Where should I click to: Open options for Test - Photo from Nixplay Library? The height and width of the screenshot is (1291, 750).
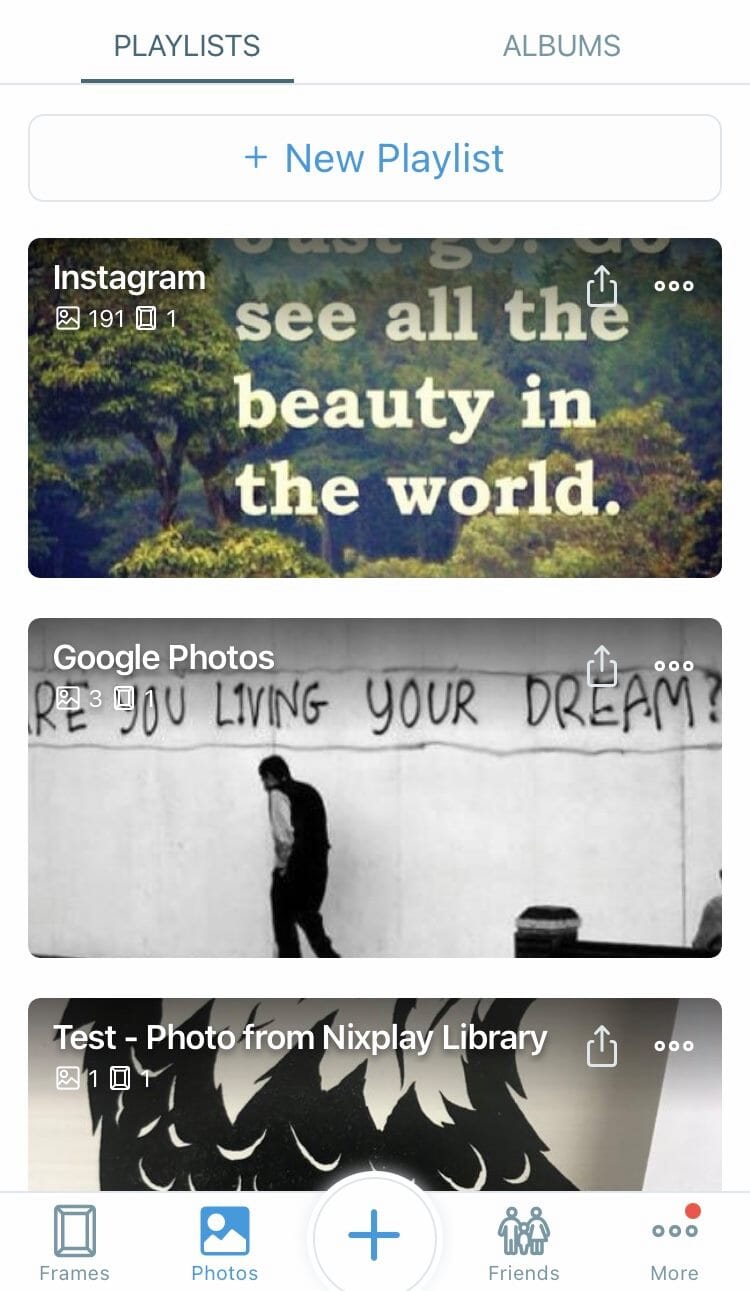pyautogui.click(x=674, y=1045)
